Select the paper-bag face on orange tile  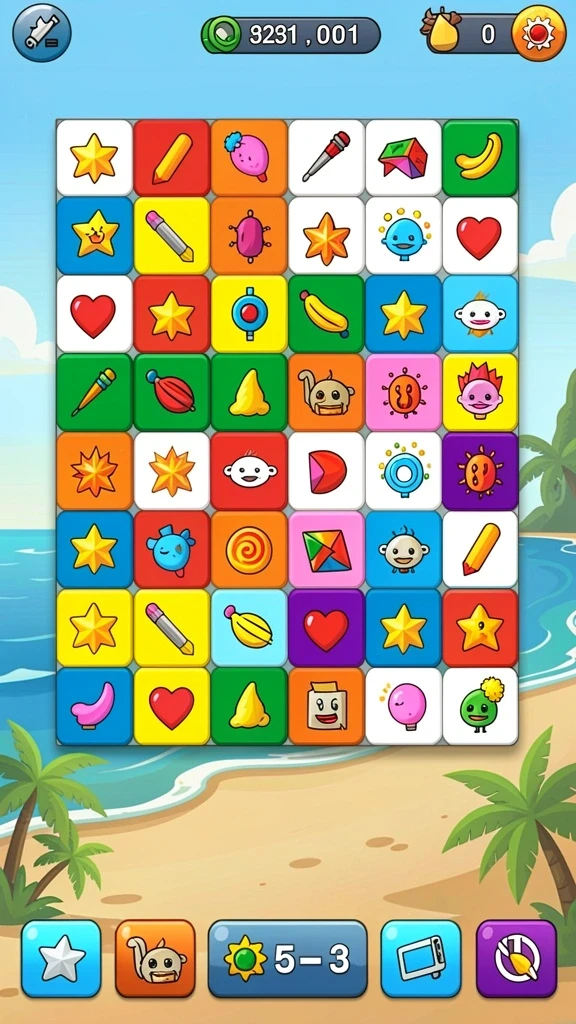326,706
